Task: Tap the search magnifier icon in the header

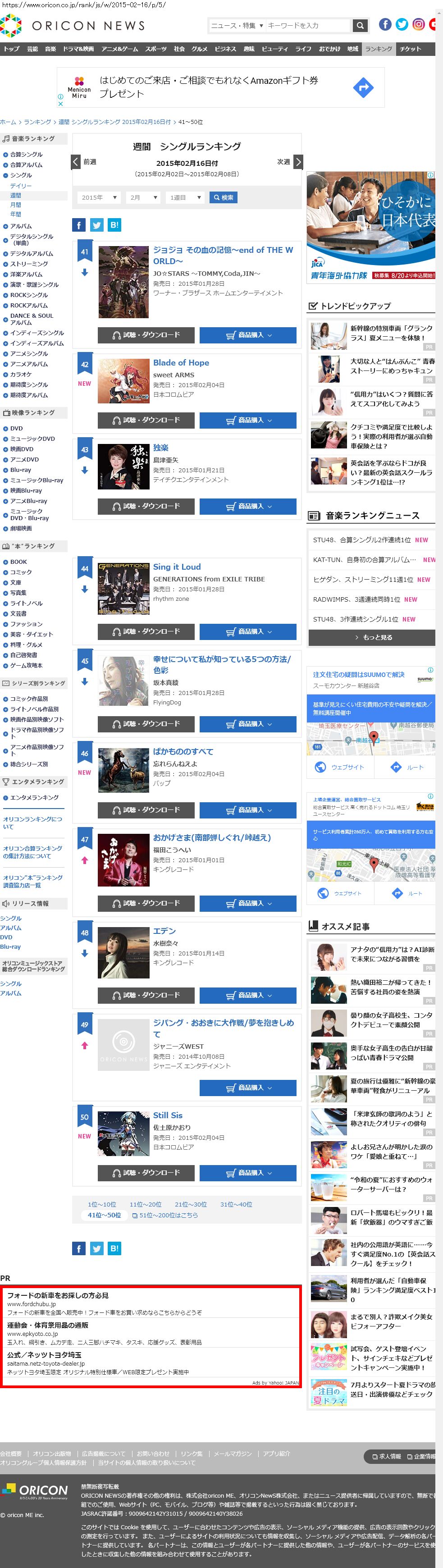Action: 360,26
